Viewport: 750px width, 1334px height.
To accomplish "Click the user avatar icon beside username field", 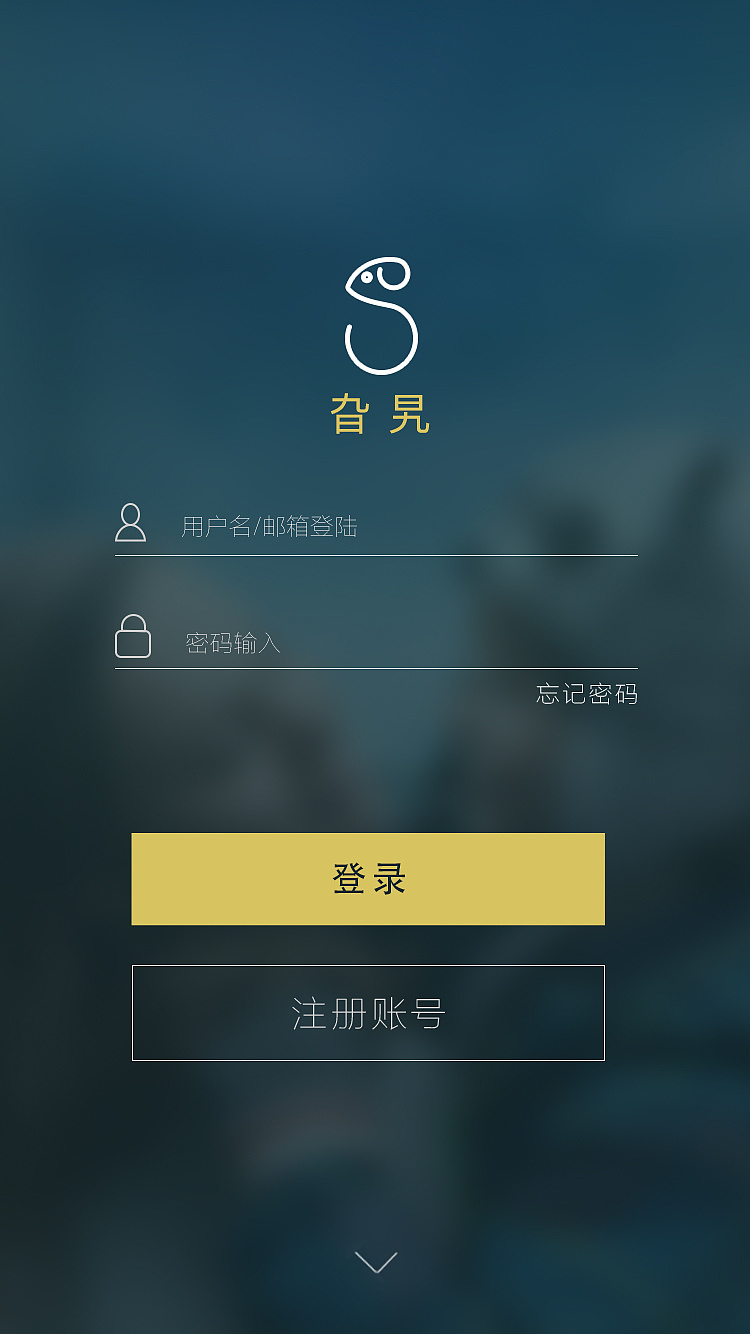I will (x=131, y=523).
